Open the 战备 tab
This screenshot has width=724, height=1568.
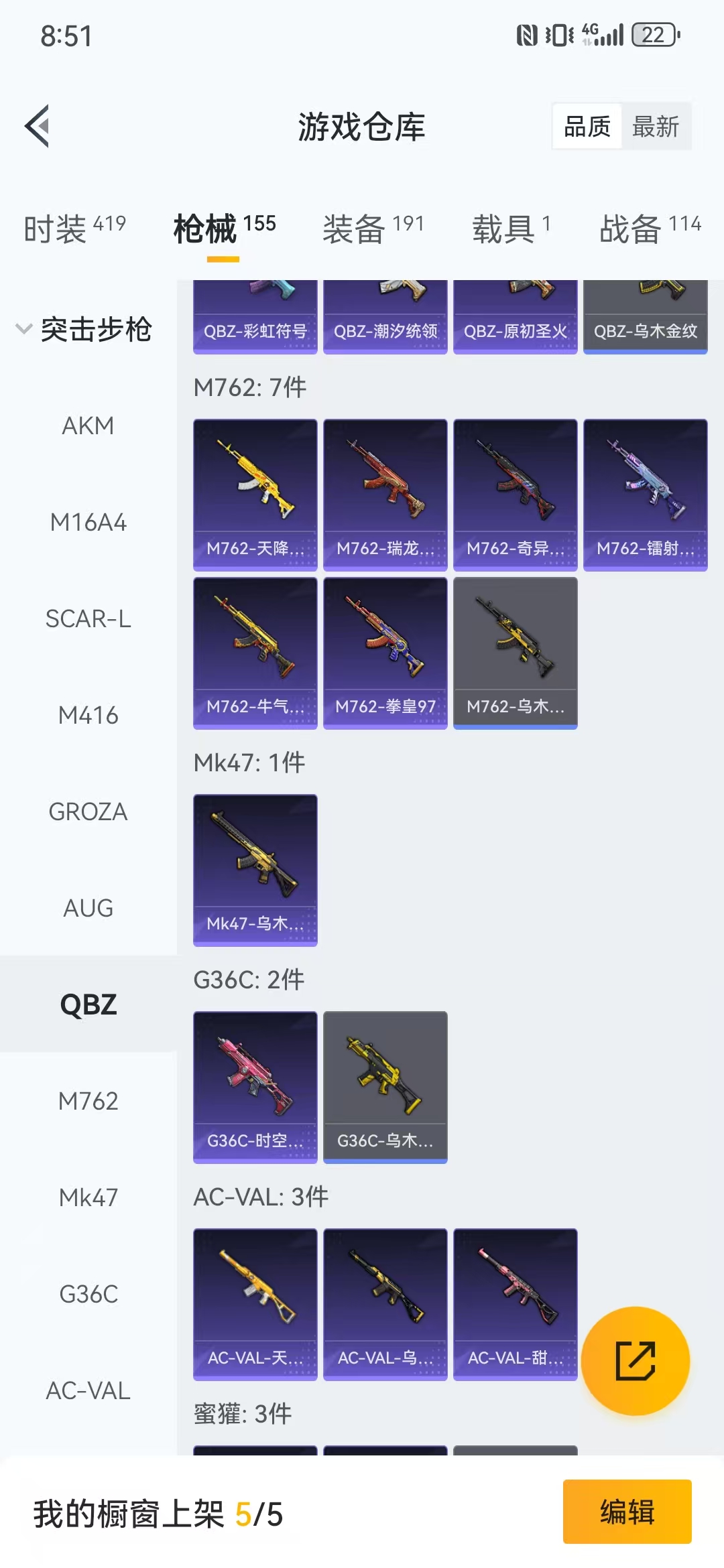pos(650,229)
